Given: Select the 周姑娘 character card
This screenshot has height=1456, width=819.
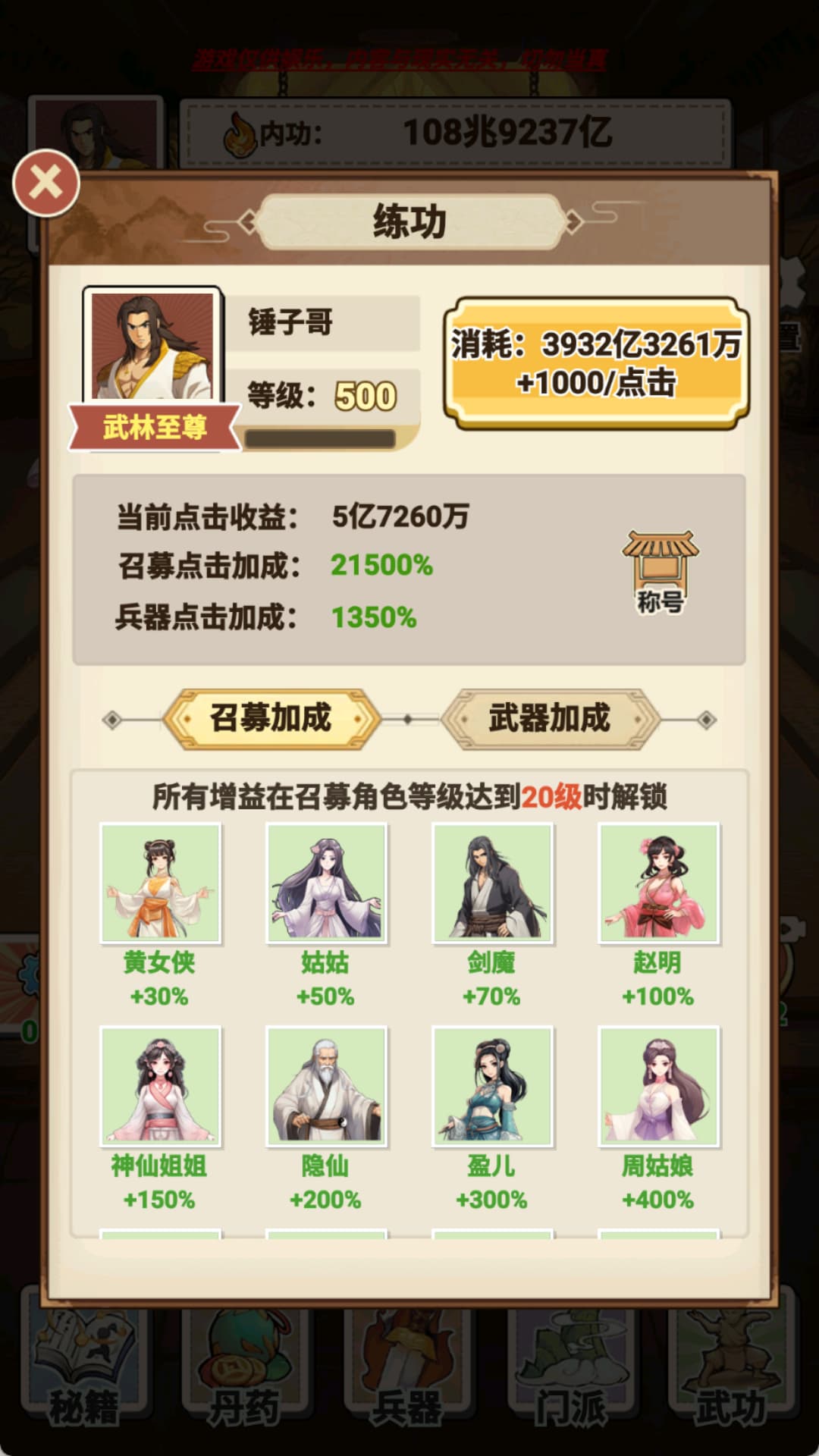Looking at the screenshot, I should pos(658,1086).
